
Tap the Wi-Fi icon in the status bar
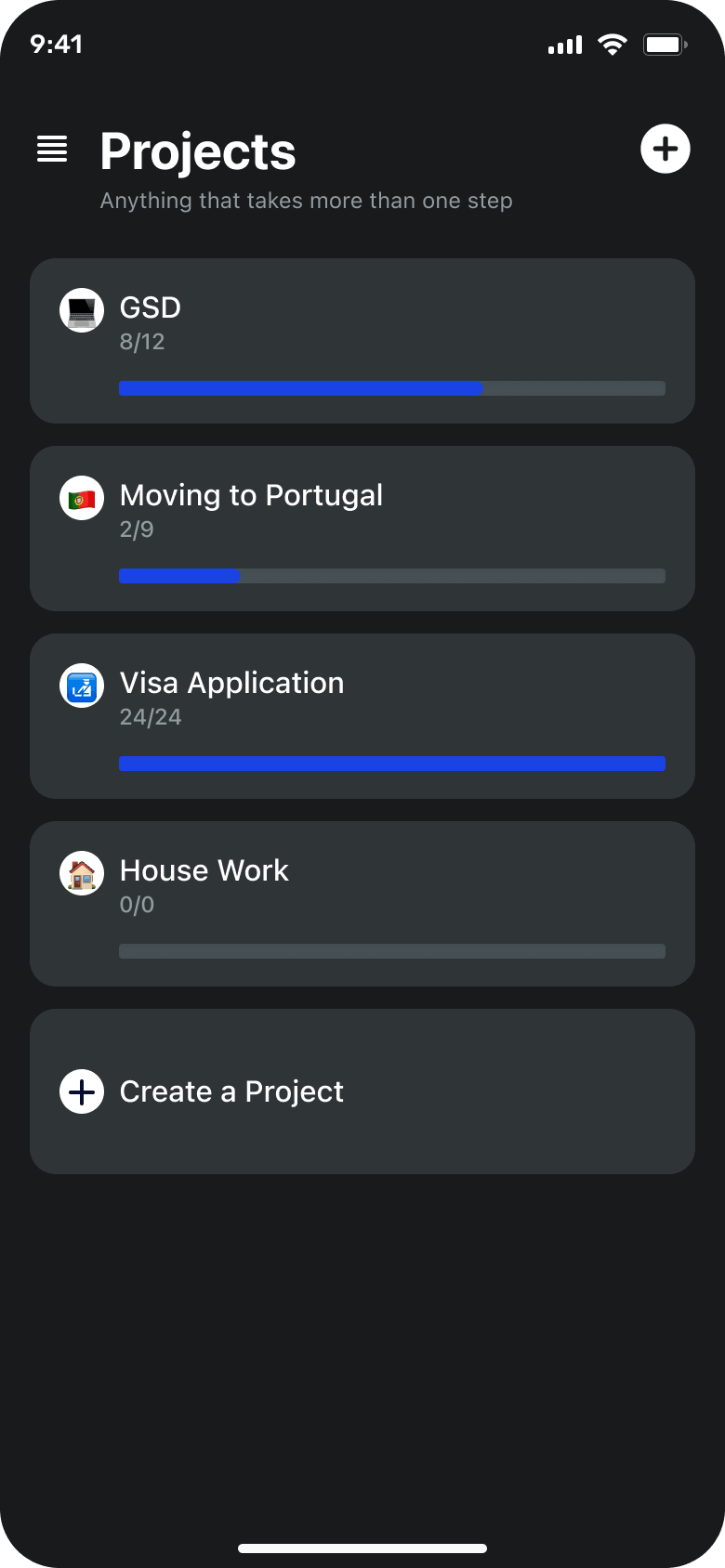pyautogui.click(x=613, y=44)
